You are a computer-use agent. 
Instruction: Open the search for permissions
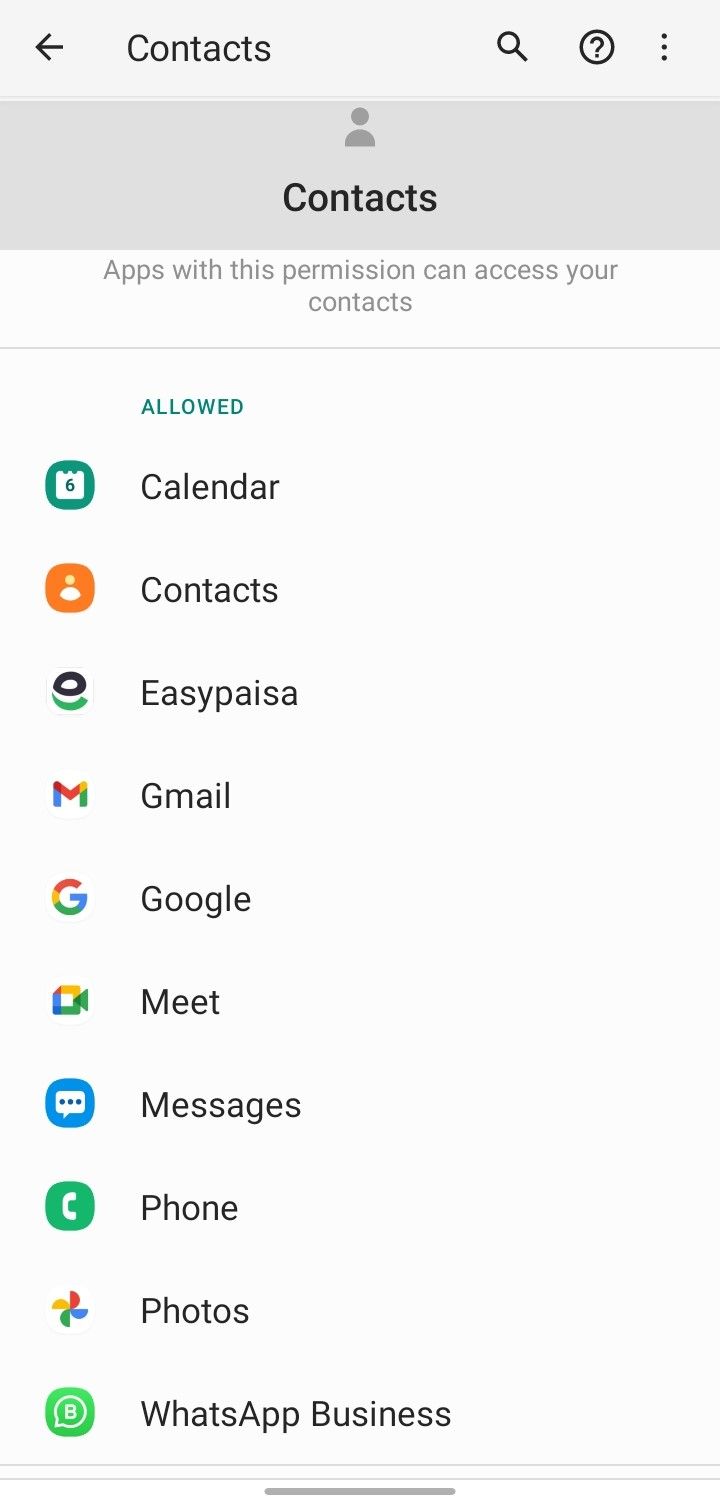[512, 47]
